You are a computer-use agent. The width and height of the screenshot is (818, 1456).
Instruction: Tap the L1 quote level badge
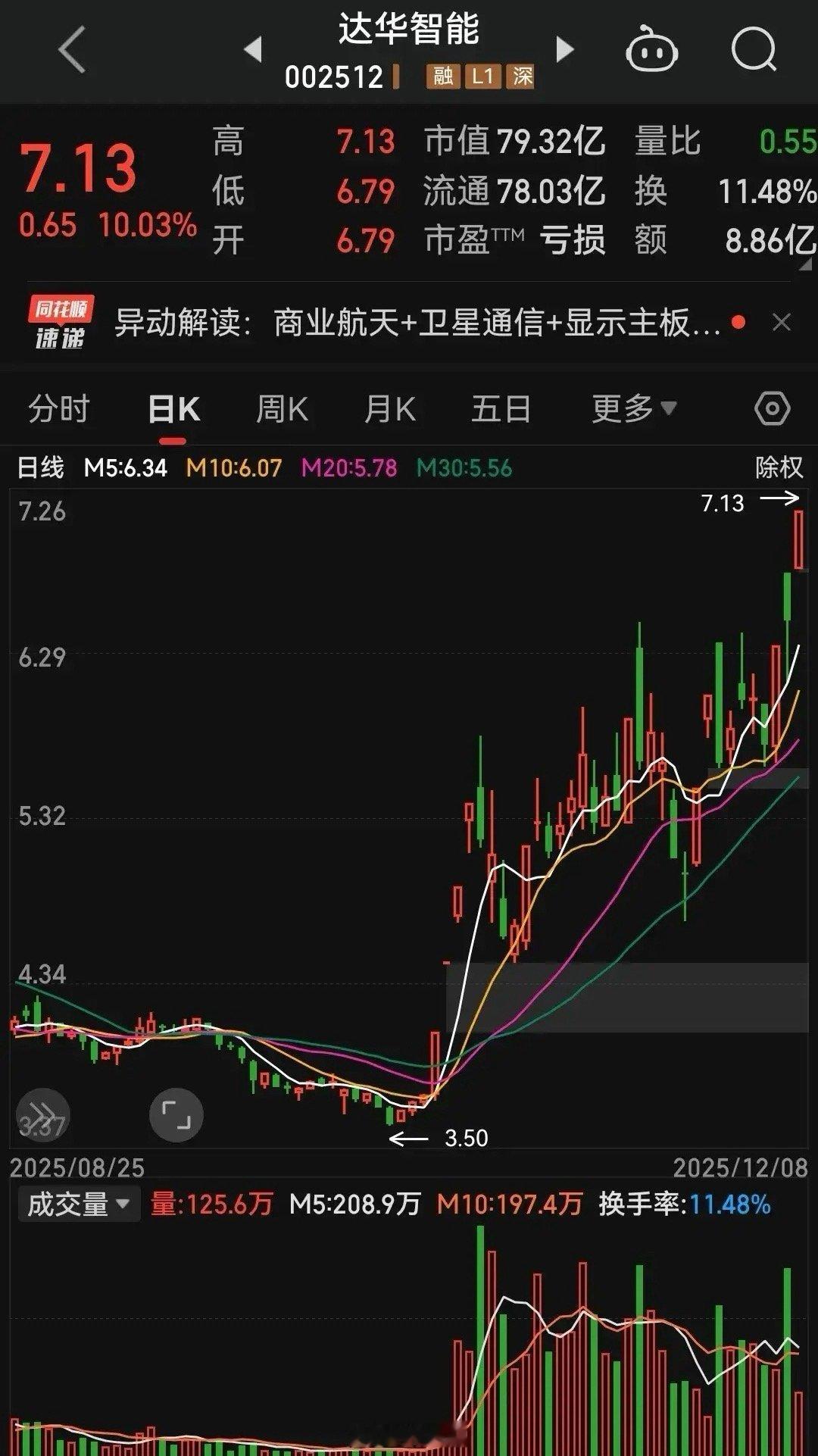[483, 76]
